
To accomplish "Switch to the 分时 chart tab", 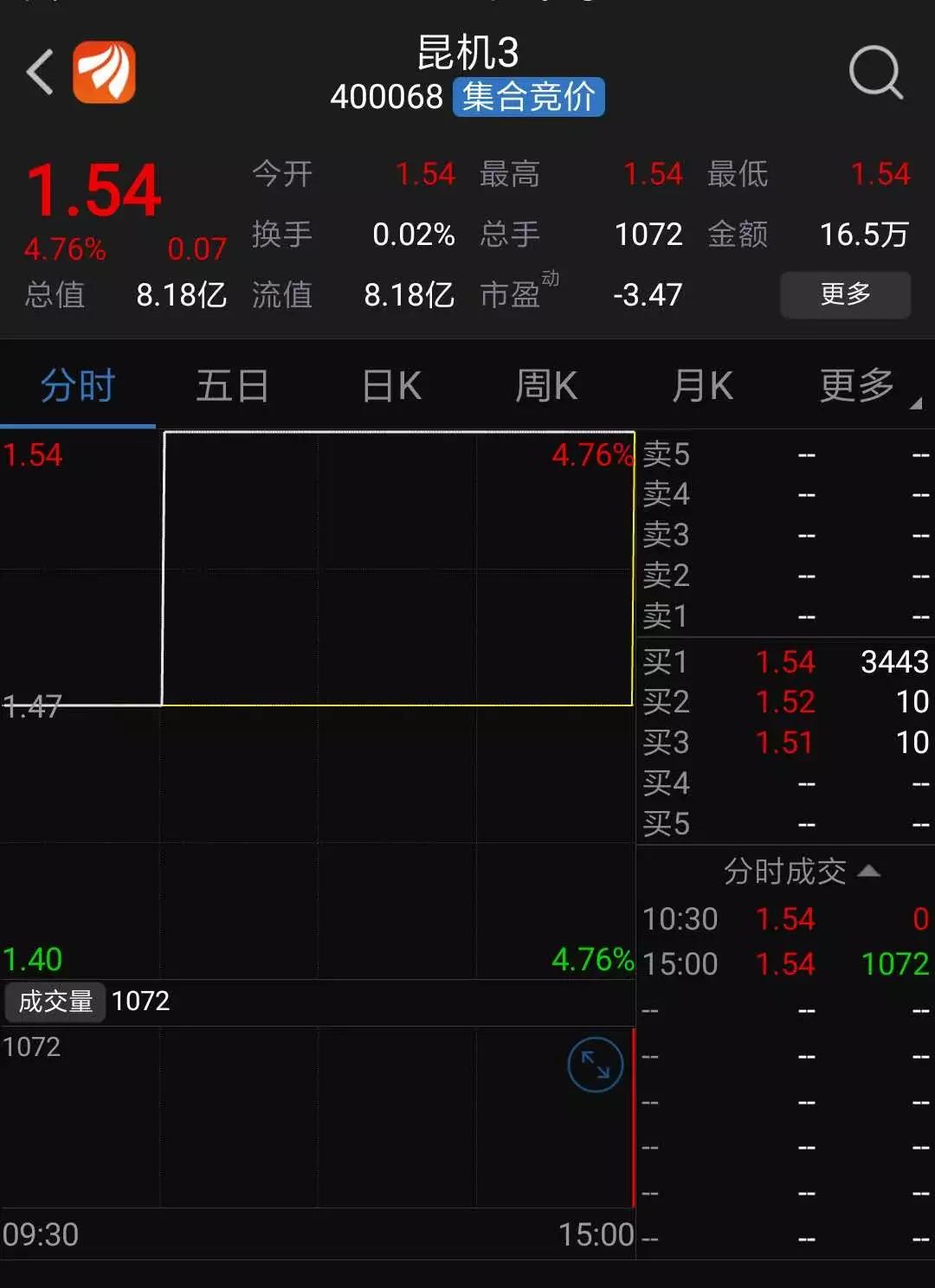I will (78, 385).
